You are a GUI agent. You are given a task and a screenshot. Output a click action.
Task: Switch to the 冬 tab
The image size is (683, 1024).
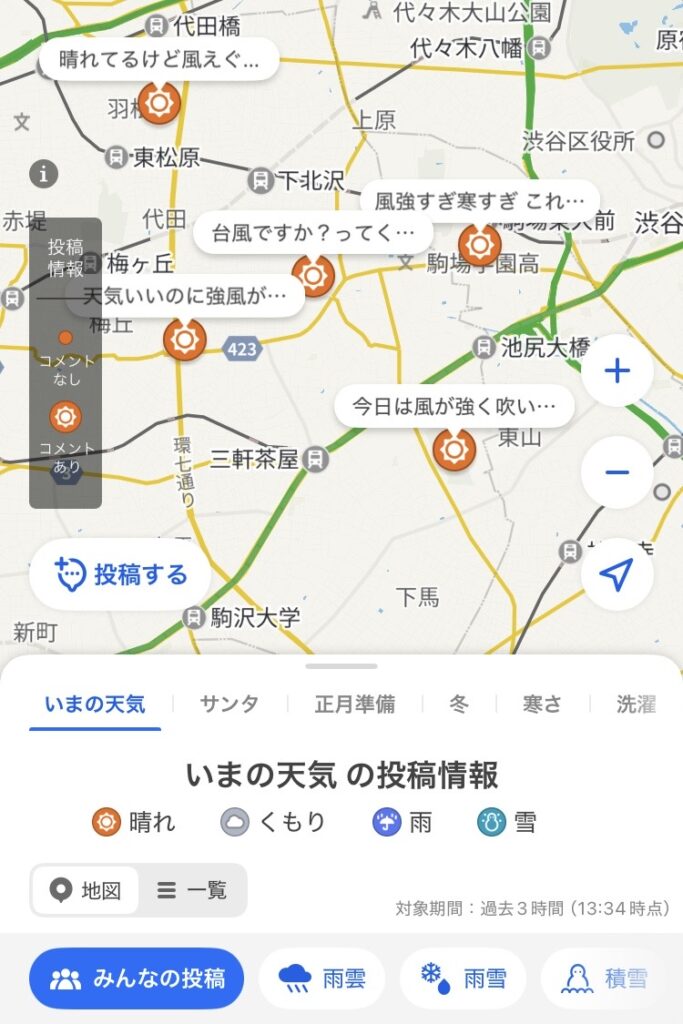(x=459, y=704)
